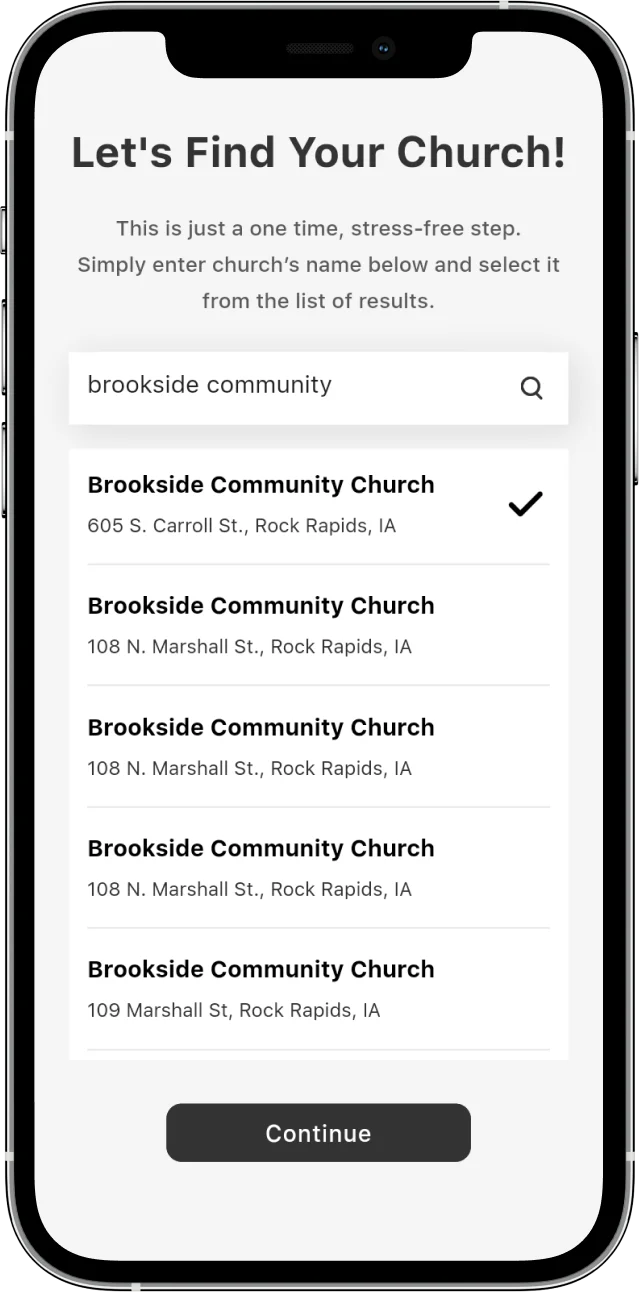Tap the Continue button
Screen dimensions: 639x1292
[x=318, y=1133]
